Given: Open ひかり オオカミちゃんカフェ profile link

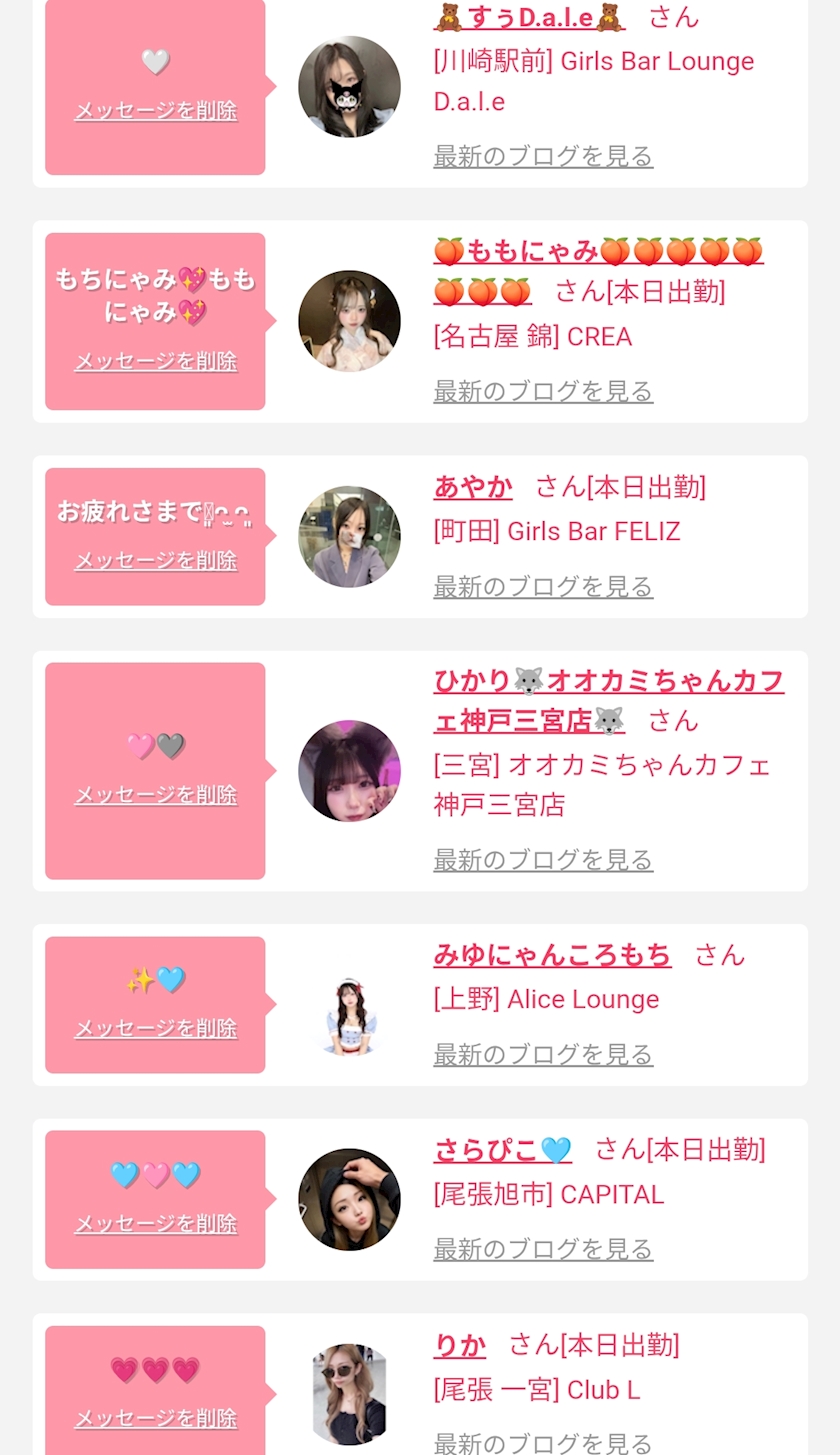Looking at the screenshot, I should [x=608, y=700].
